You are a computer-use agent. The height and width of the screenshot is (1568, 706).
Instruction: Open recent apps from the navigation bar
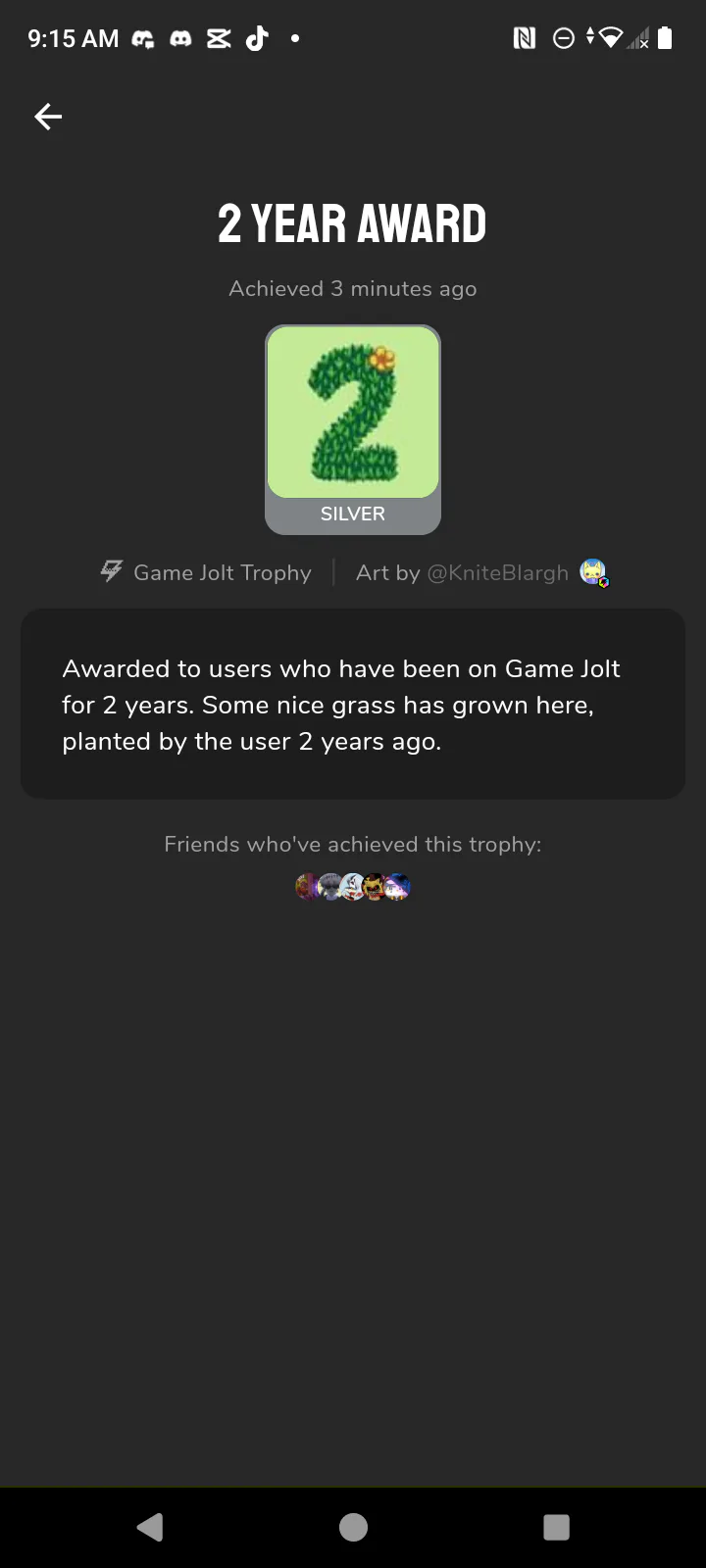pyautogui.click(x=556, y=1527)
